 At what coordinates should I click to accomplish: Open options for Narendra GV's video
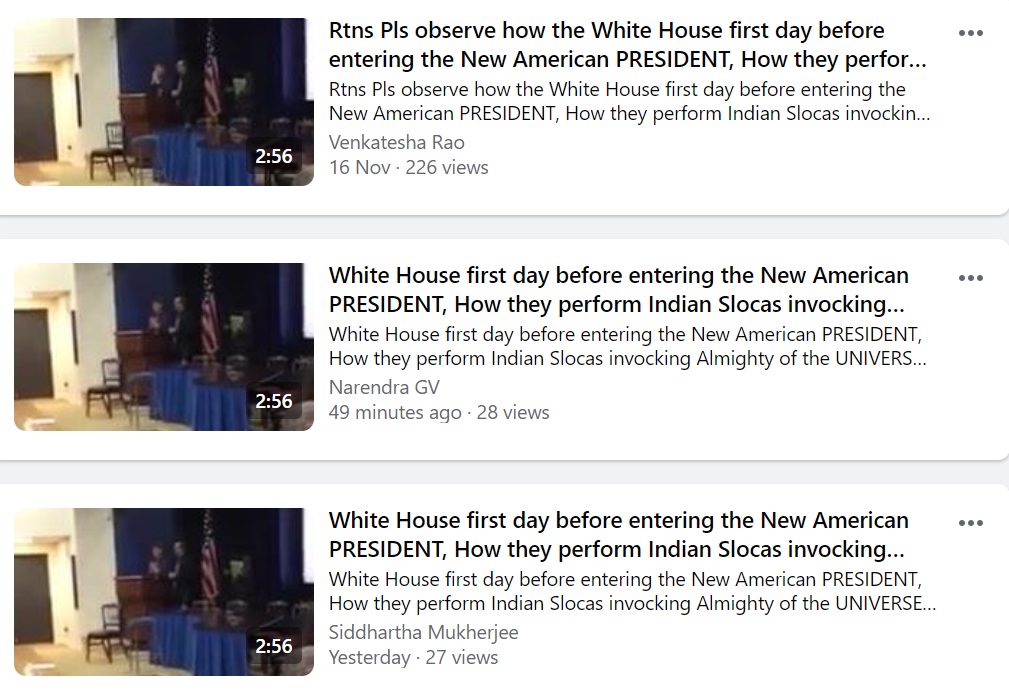point(970,278)
